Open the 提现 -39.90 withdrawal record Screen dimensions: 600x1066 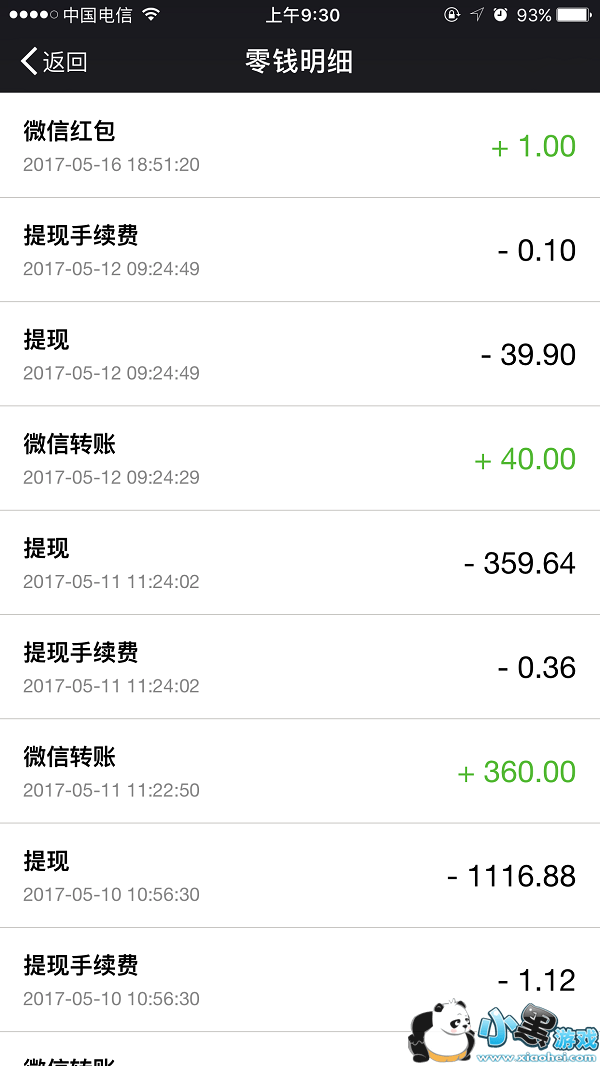(x=300, y=354)
